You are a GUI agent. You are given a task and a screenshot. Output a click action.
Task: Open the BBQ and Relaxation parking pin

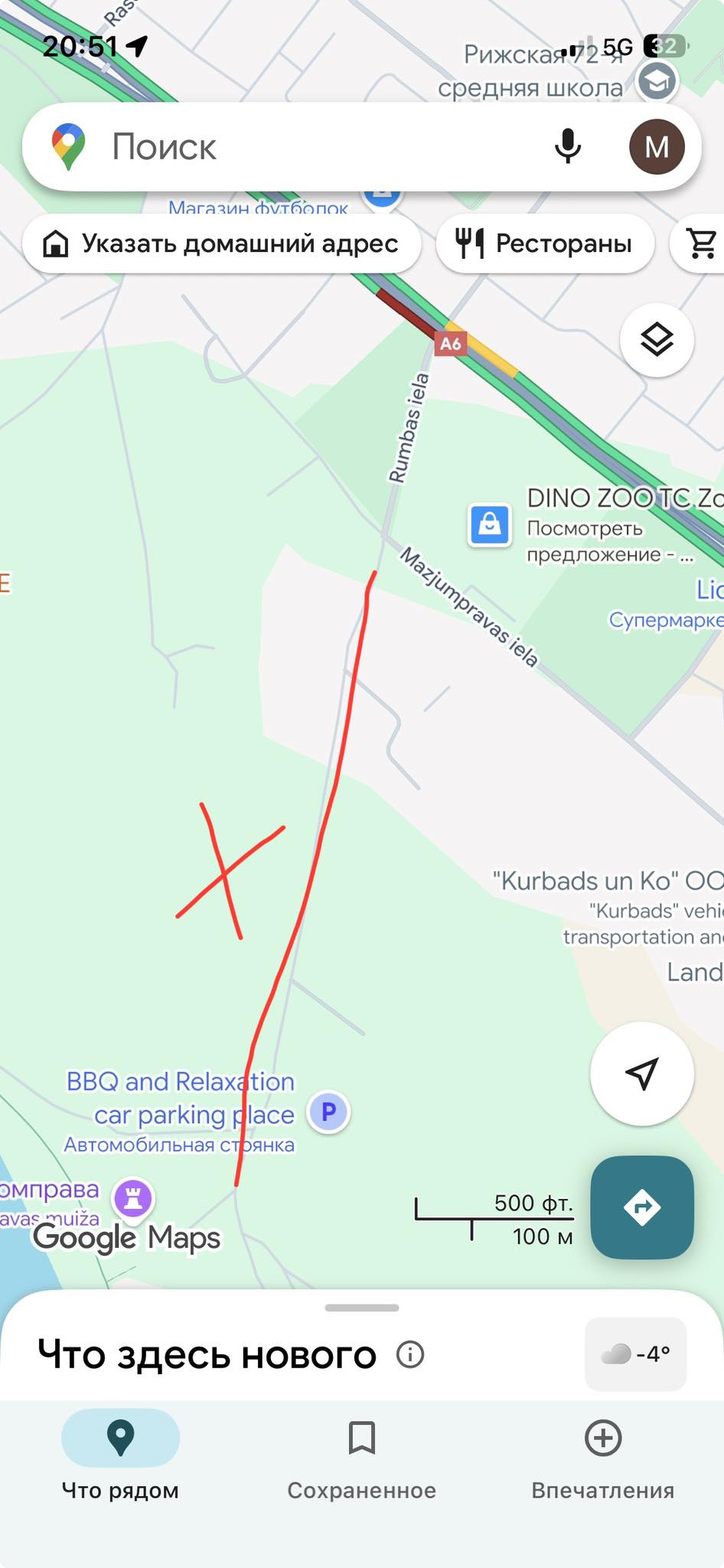[x=329, y=1112]
